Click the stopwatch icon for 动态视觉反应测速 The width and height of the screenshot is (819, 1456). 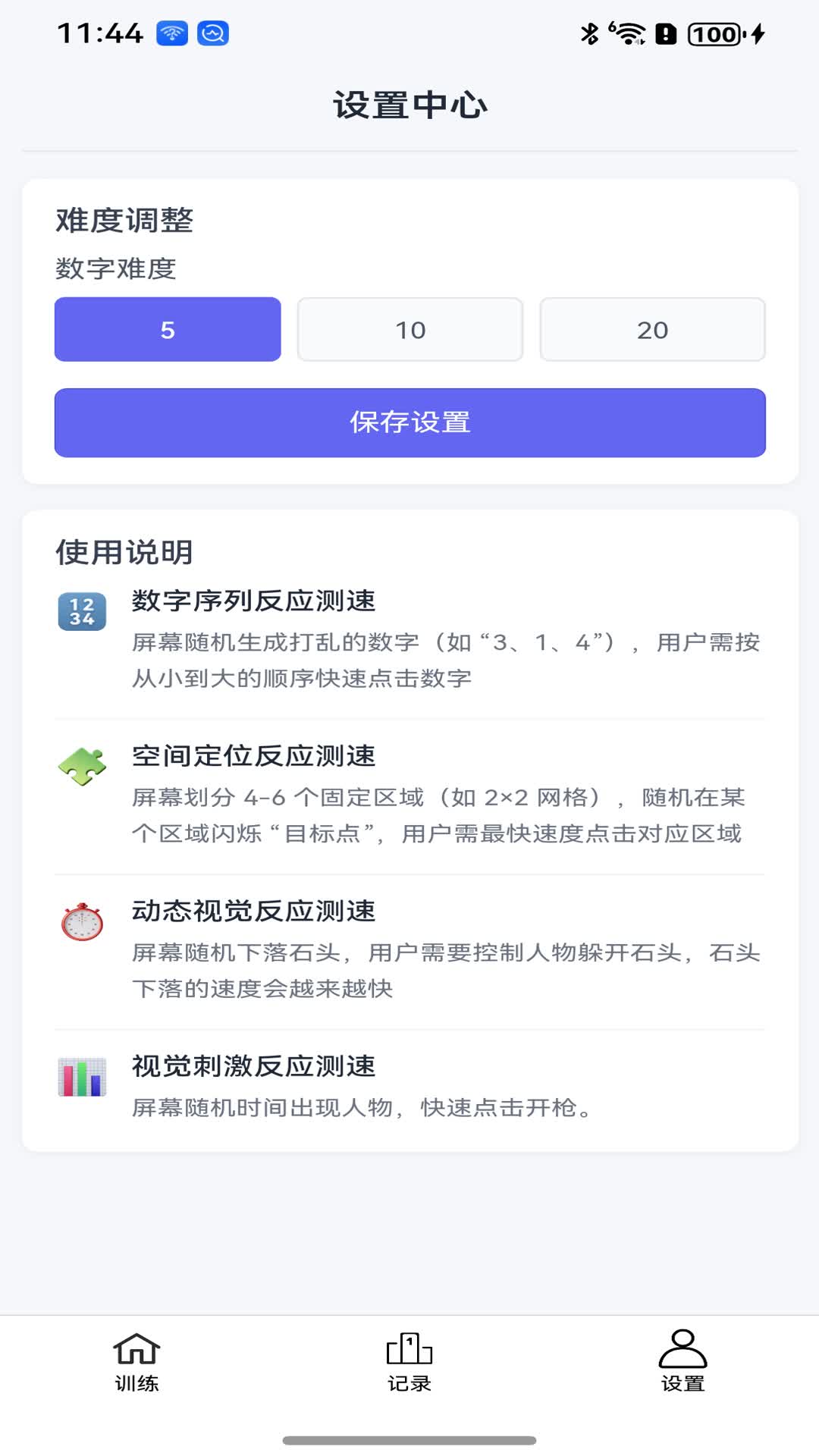[x=80, y=920]
